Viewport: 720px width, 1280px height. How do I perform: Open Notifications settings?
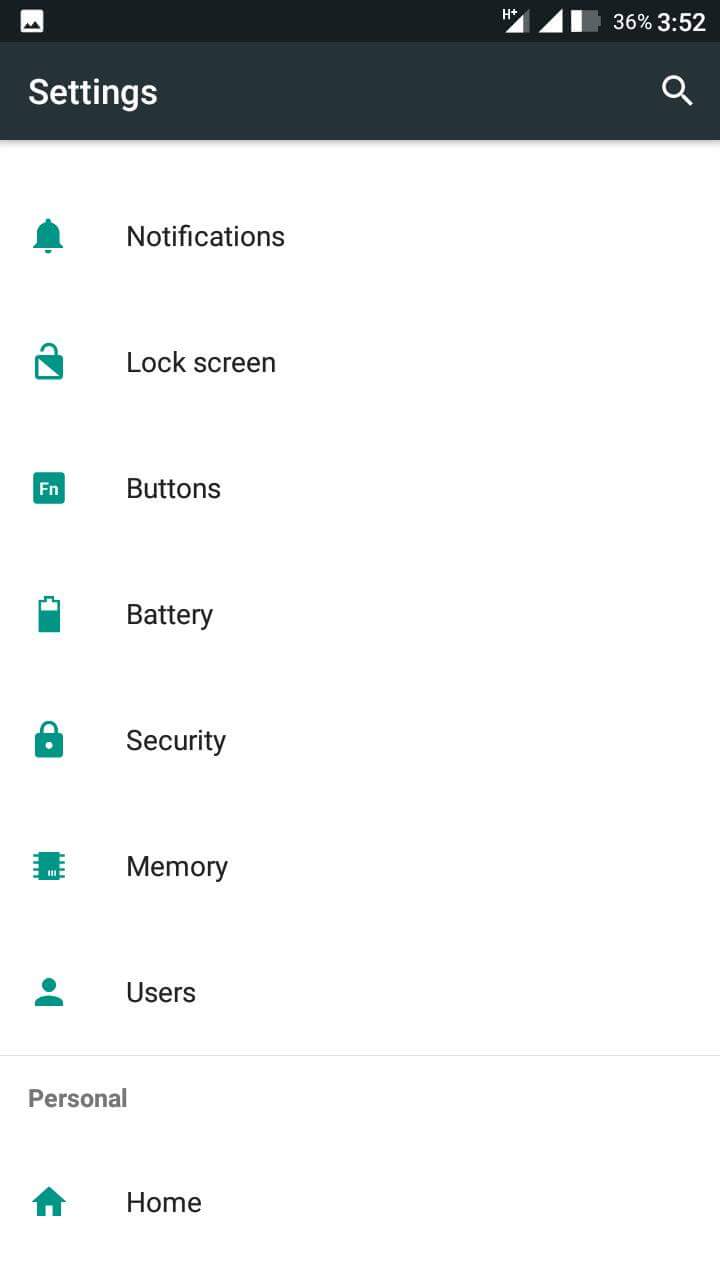360,236
